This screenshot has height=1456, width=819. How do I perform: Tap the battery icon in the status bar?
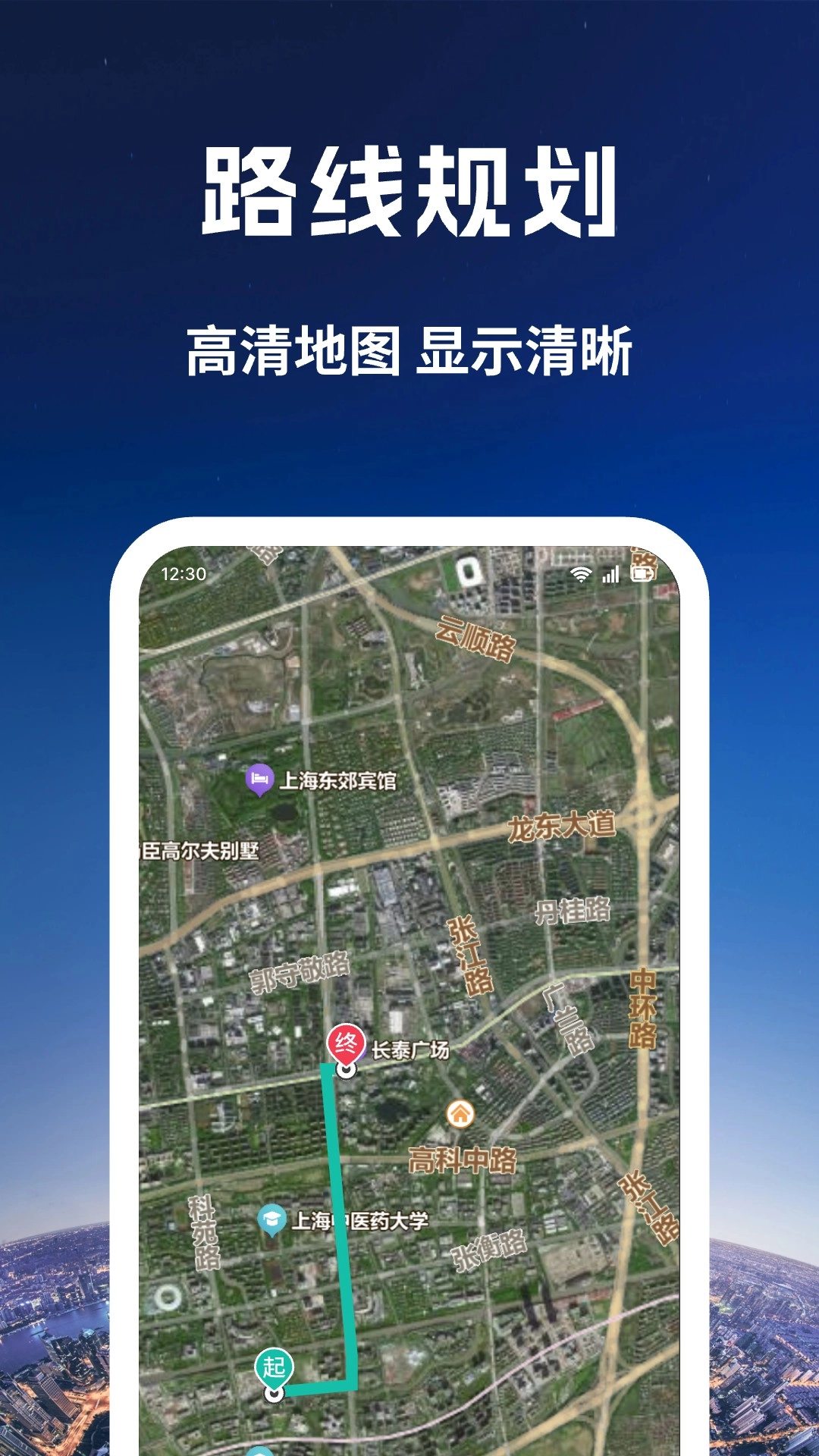point(641,575)
